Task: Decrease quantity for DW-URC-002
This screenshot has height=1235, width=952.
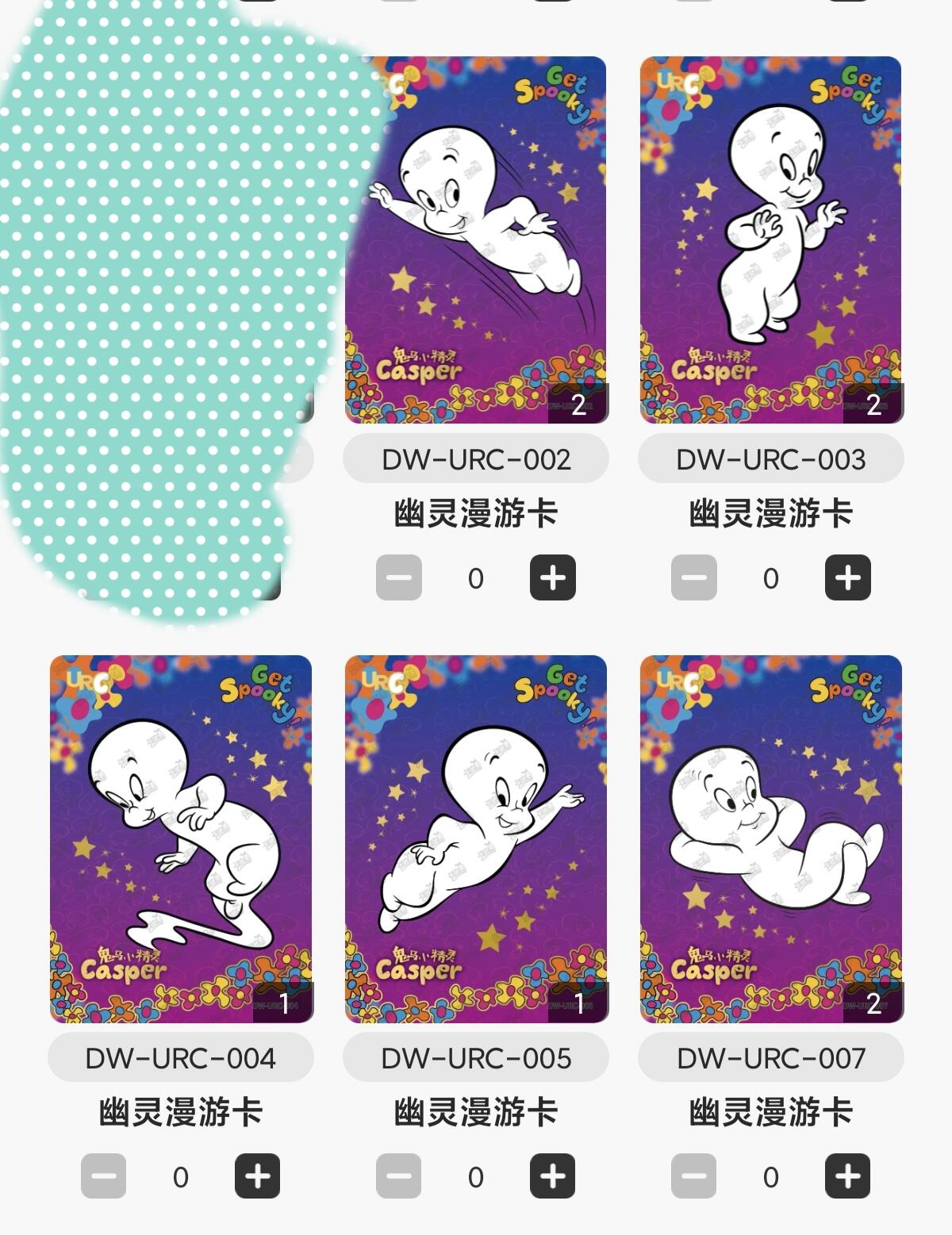Action: click(399, 577)
